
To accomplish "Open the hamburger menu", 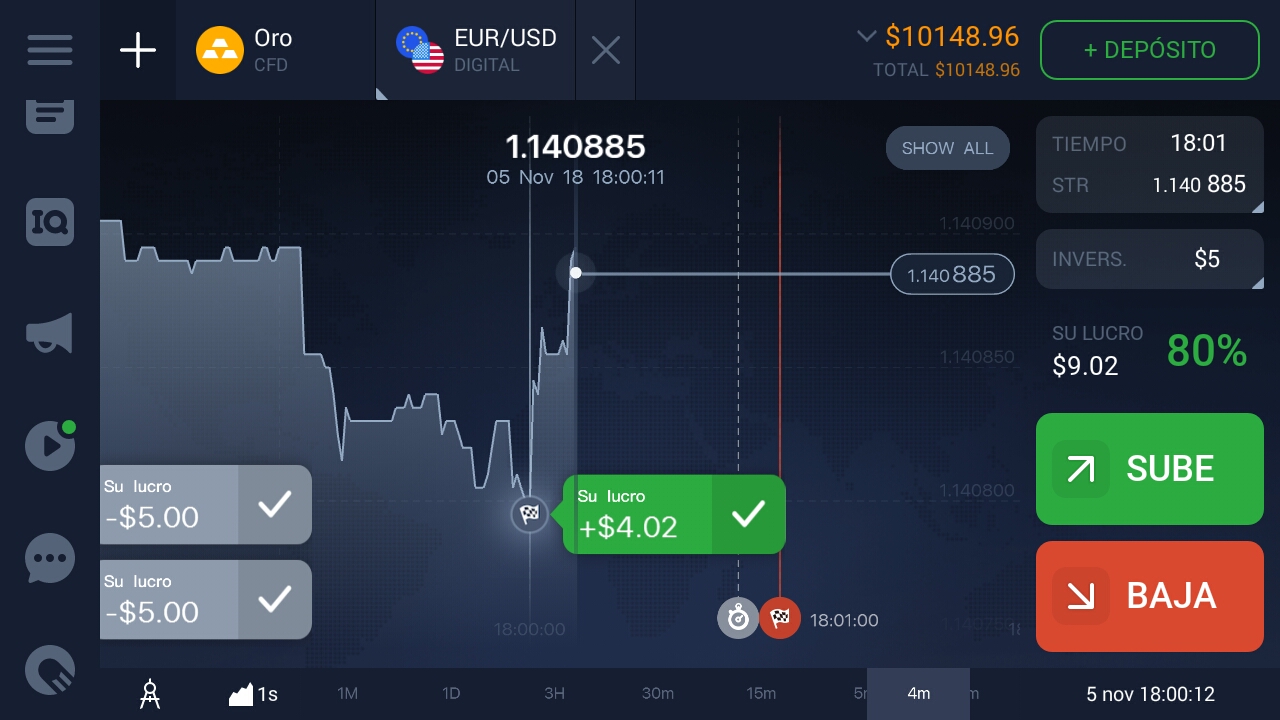I will click(x=50, y=50).
